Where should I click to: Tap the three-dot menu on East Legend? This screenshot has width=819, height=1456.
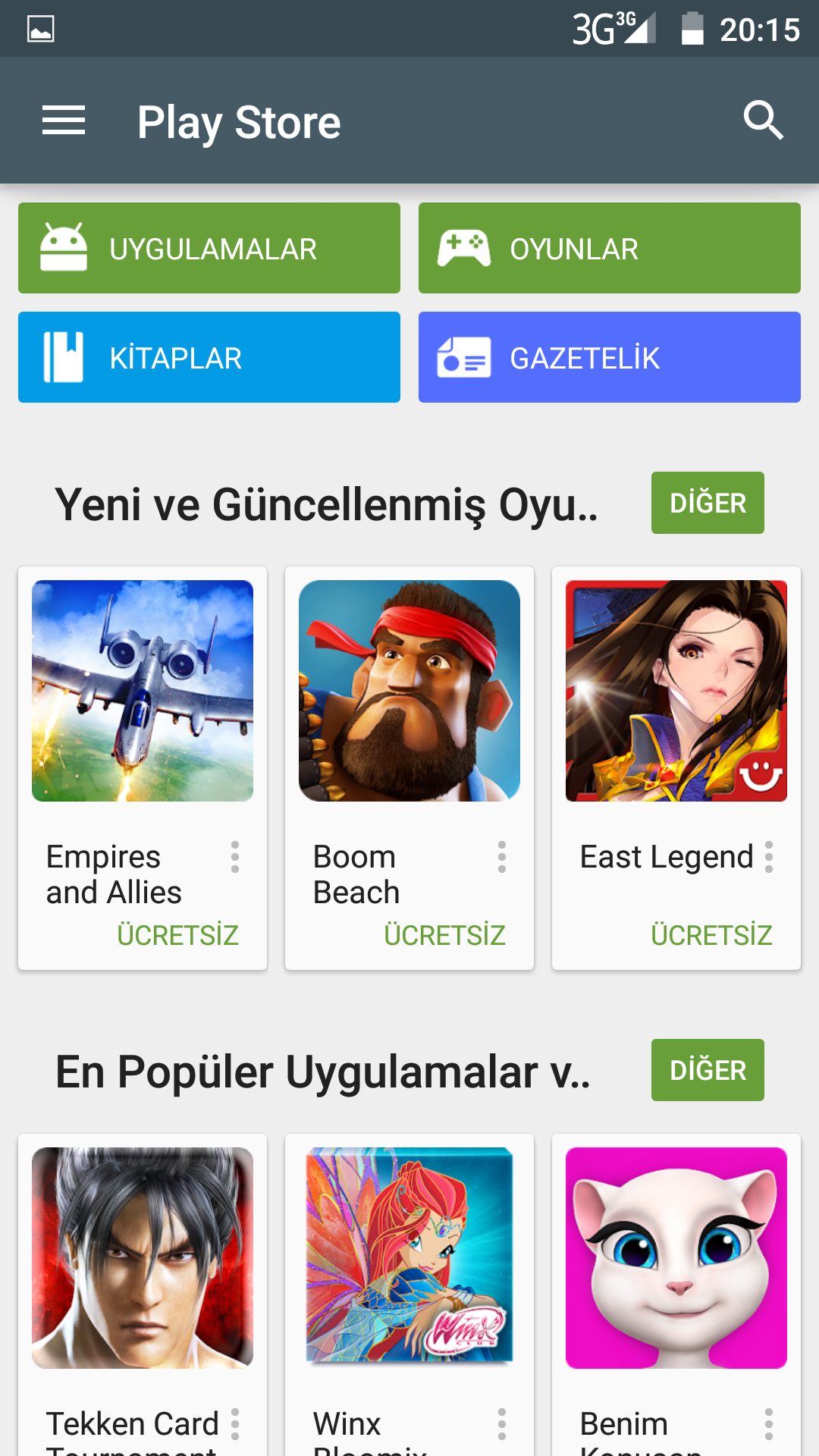pos(769,857)
